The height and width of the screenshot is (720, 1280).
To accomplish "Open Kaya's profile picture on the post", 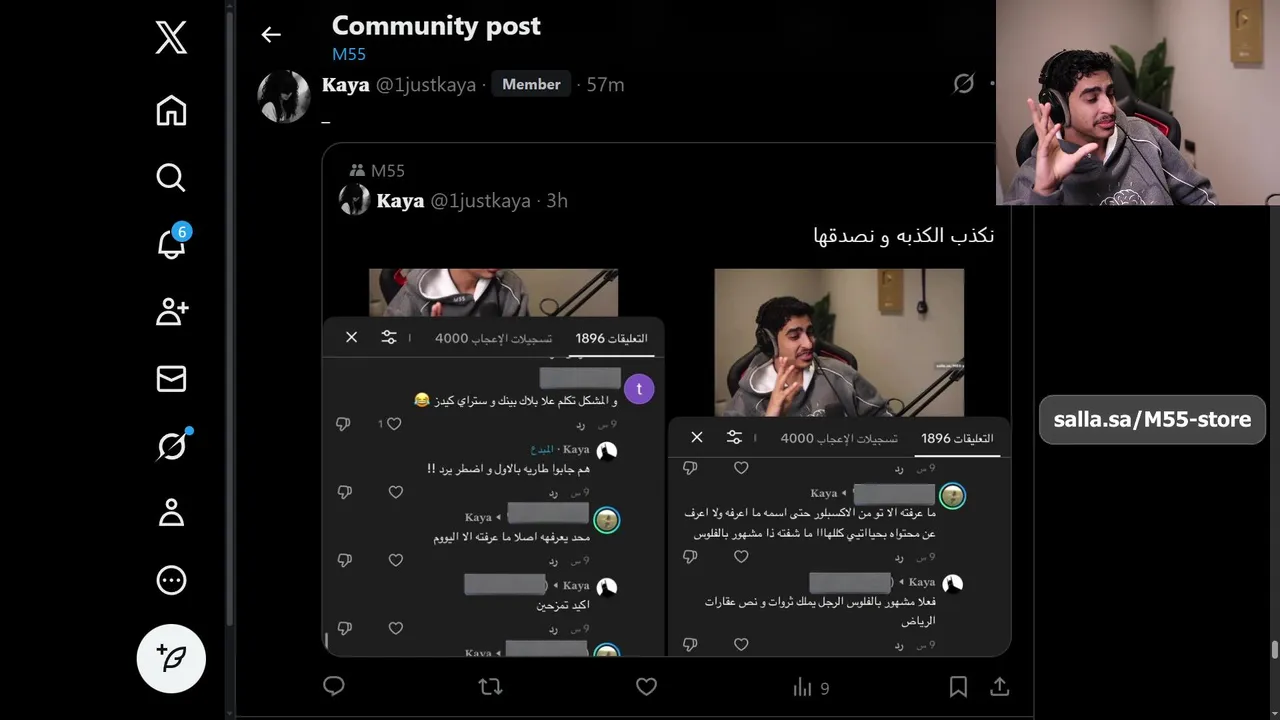I will [284, 97].
